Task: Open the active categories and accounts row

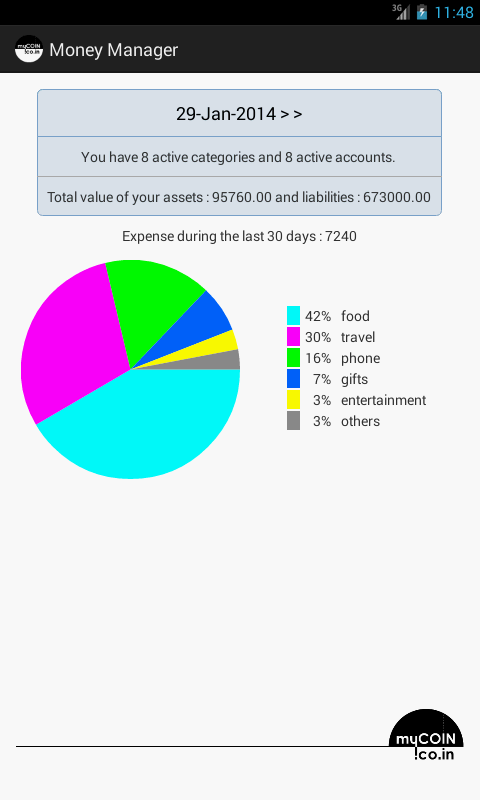Action: click(x=239, y=157)
